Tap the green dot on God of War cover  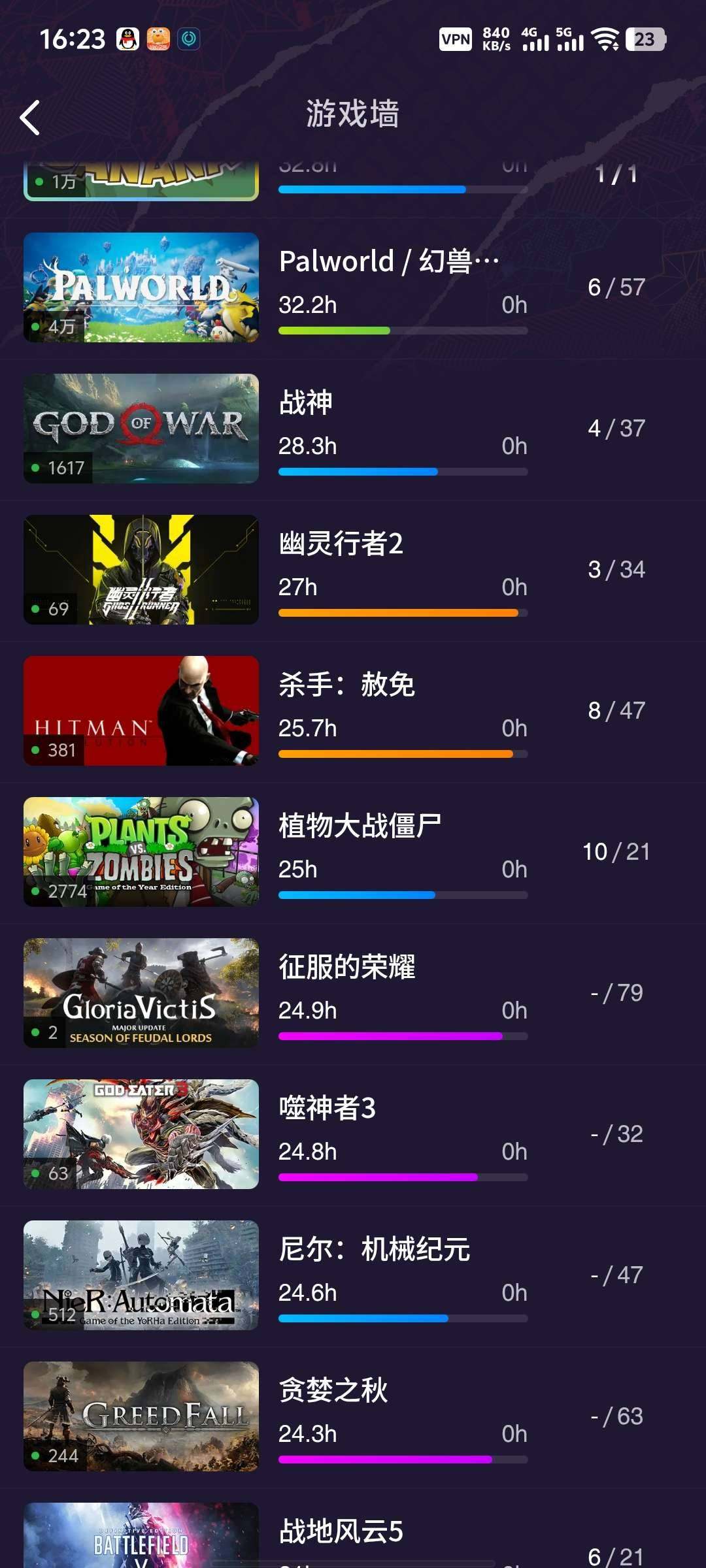point(36,466)
